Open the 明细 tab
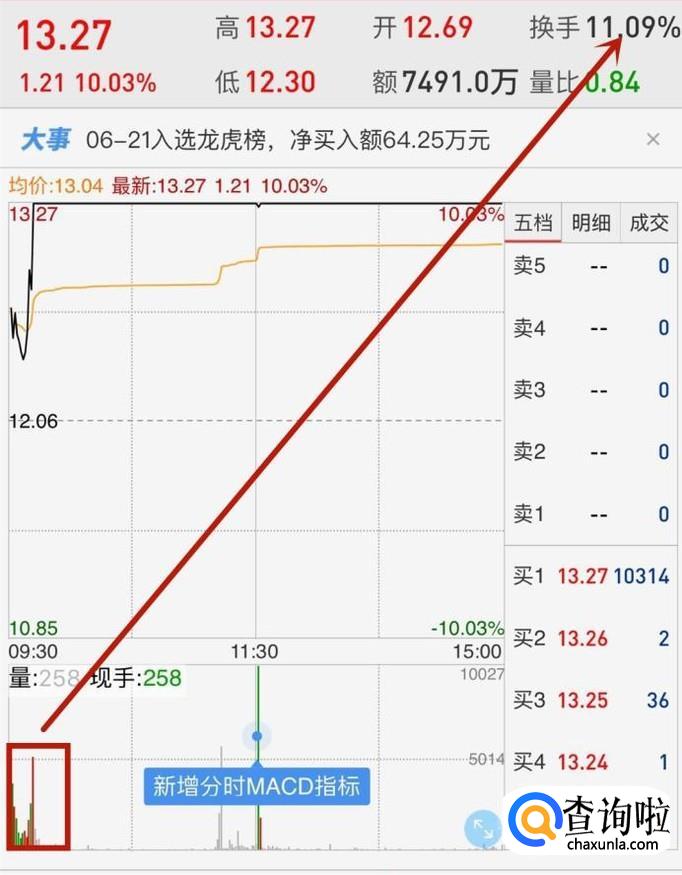 pos(591,223)
